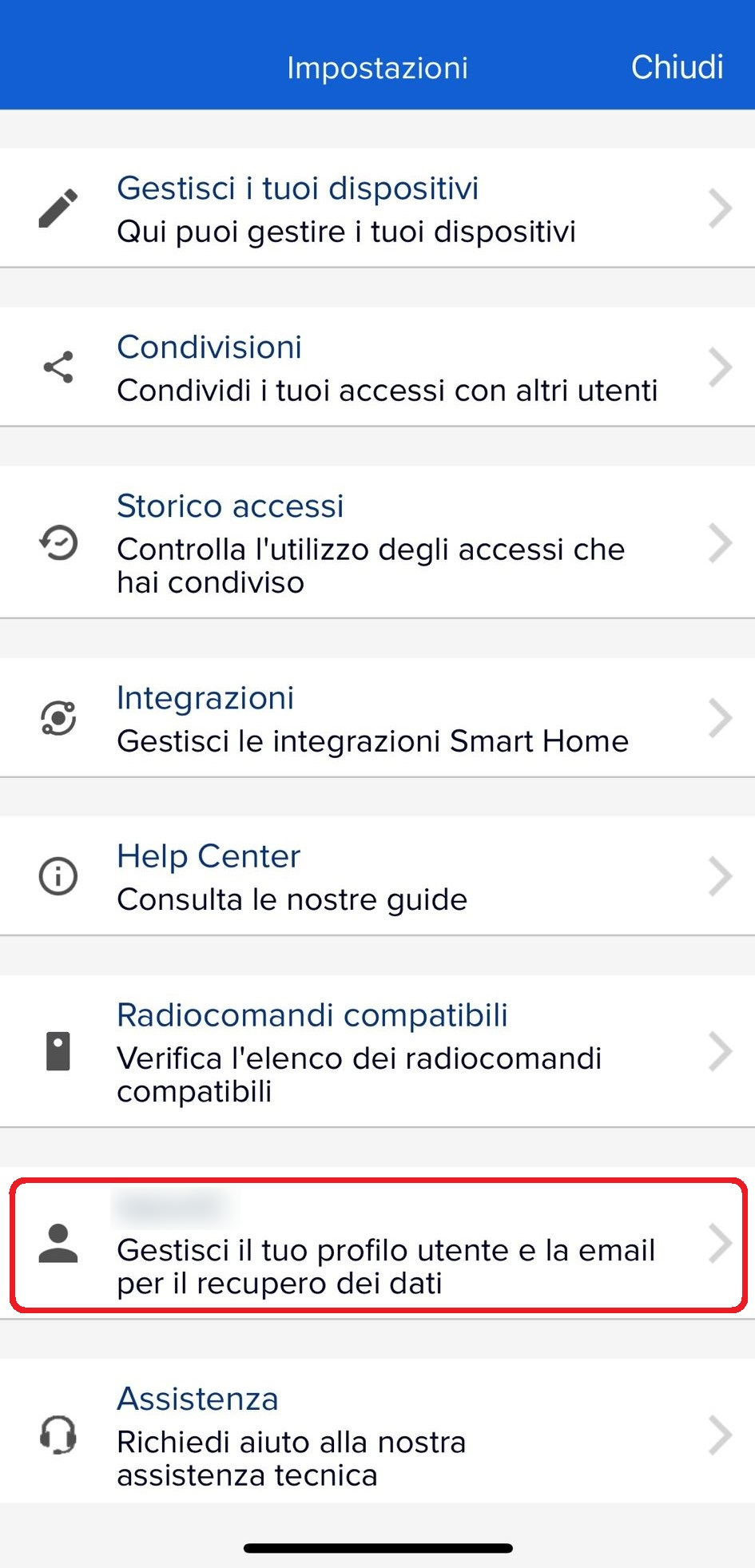The width and height of the screenshot is (755, 1568).
Task: Open the Help Center guides
Action: (377, 876)
